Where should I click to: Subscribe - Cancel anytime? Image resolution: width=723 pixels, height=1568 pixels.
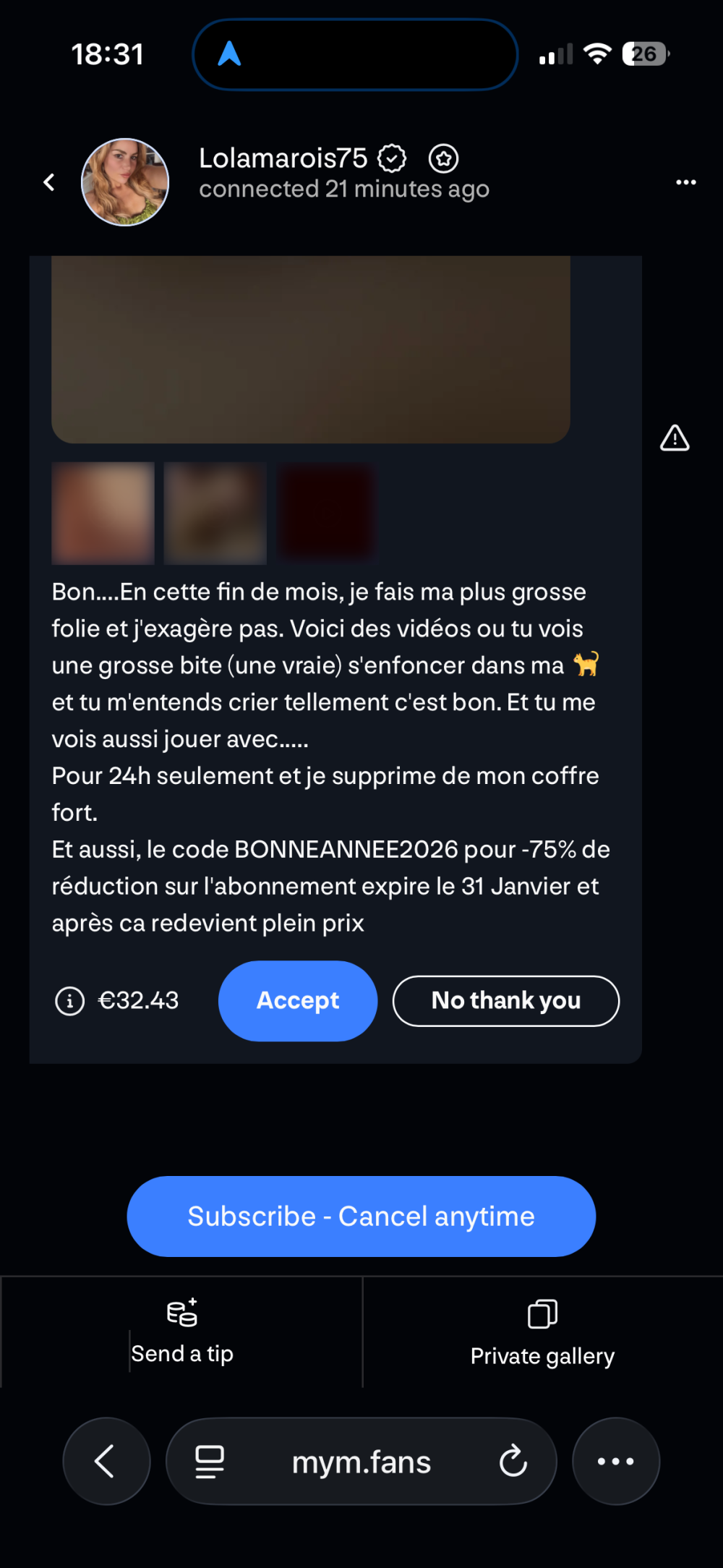pyautogui.click(x=361, y=1217)
